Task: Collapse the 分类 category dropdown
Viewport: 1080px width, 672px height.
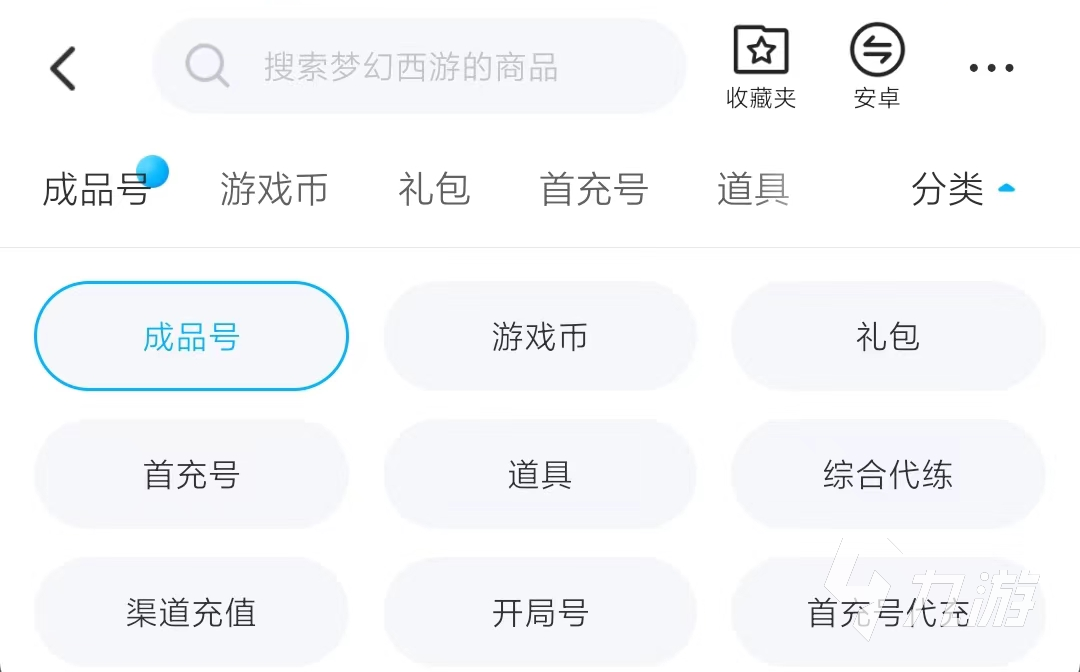Action: point(963,189)
